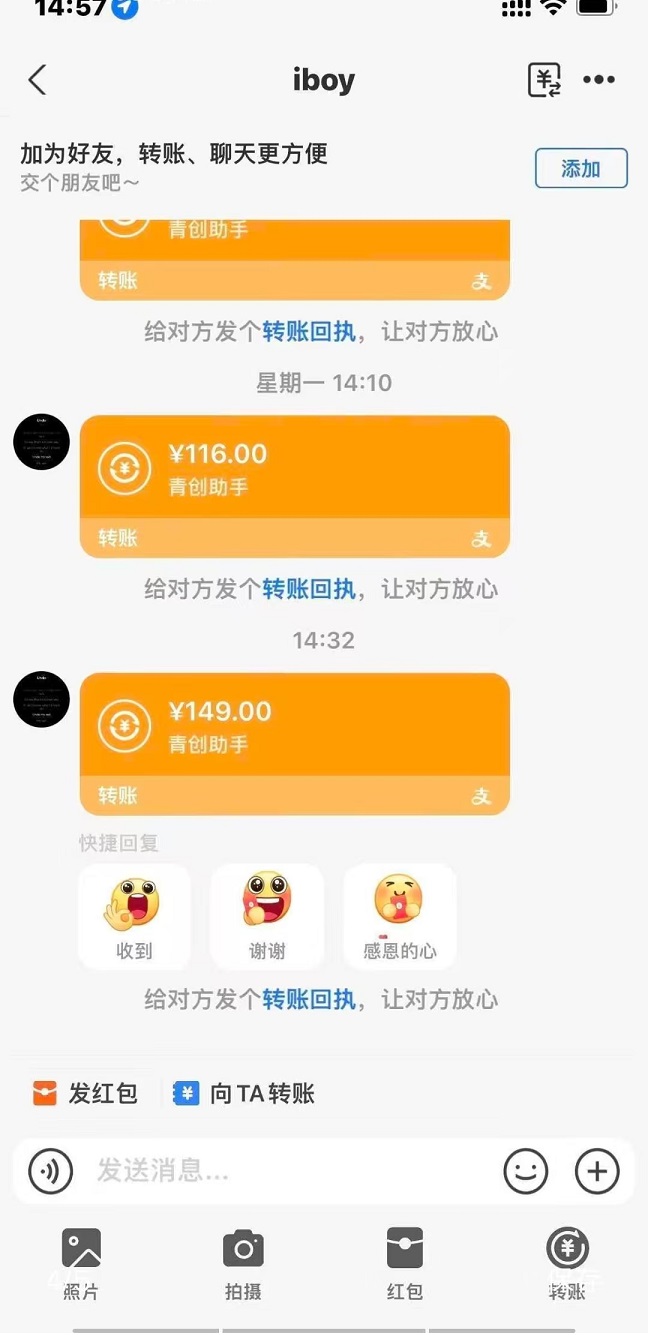Collapse the plus attachment panel
This screenshot has width=648, height=1335.
click(x=597, y=1171)
